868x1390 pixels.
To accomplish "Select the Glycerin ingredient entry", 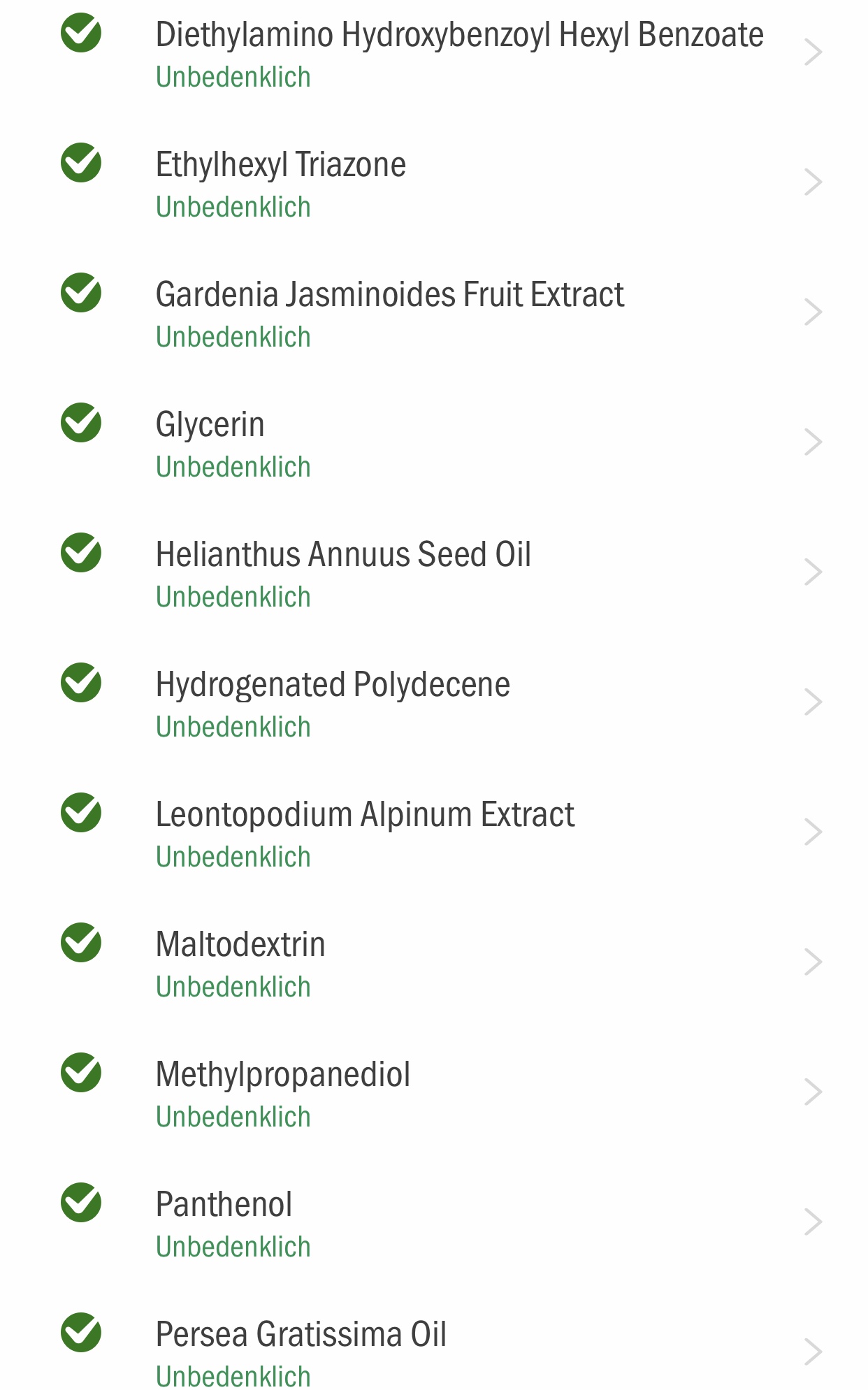I will [434, 443].
